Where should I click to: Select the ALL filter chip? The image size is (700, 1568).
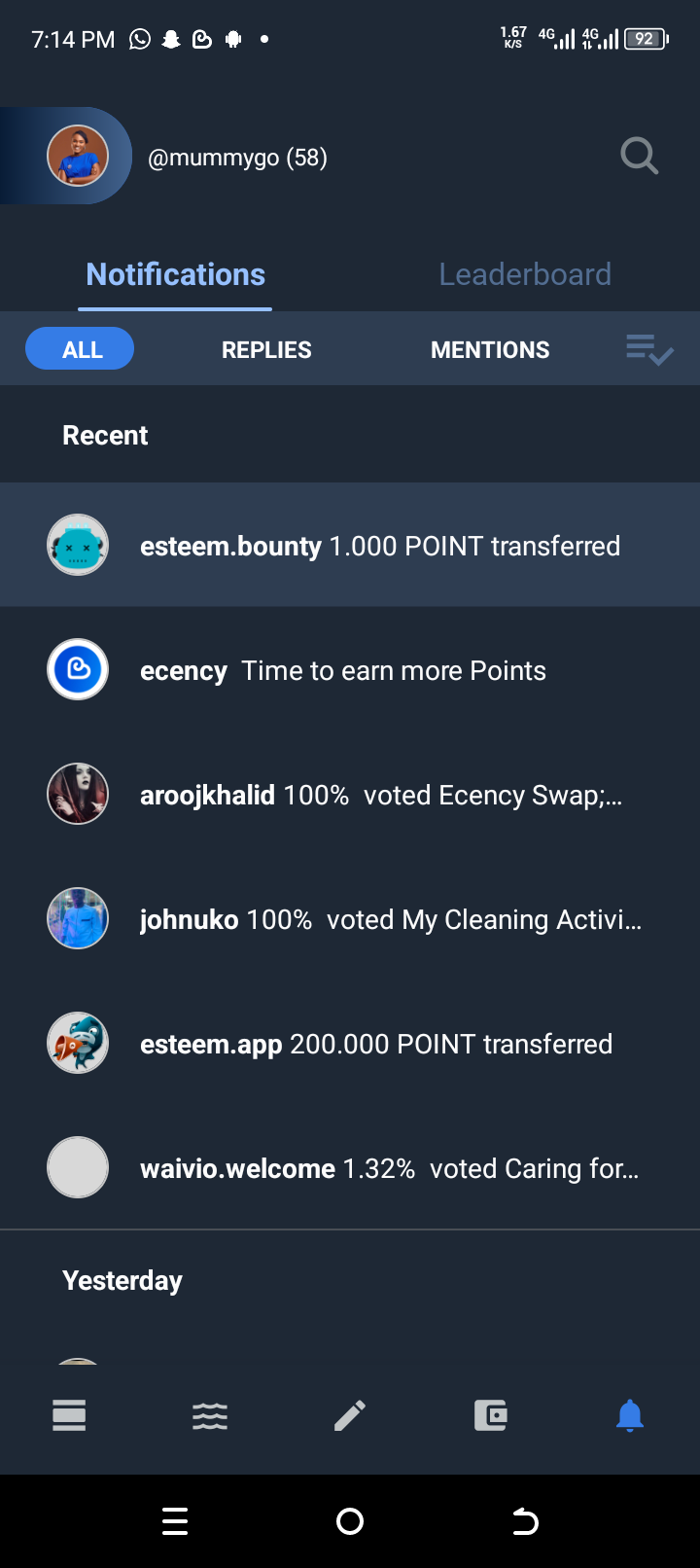coord(80,349)
